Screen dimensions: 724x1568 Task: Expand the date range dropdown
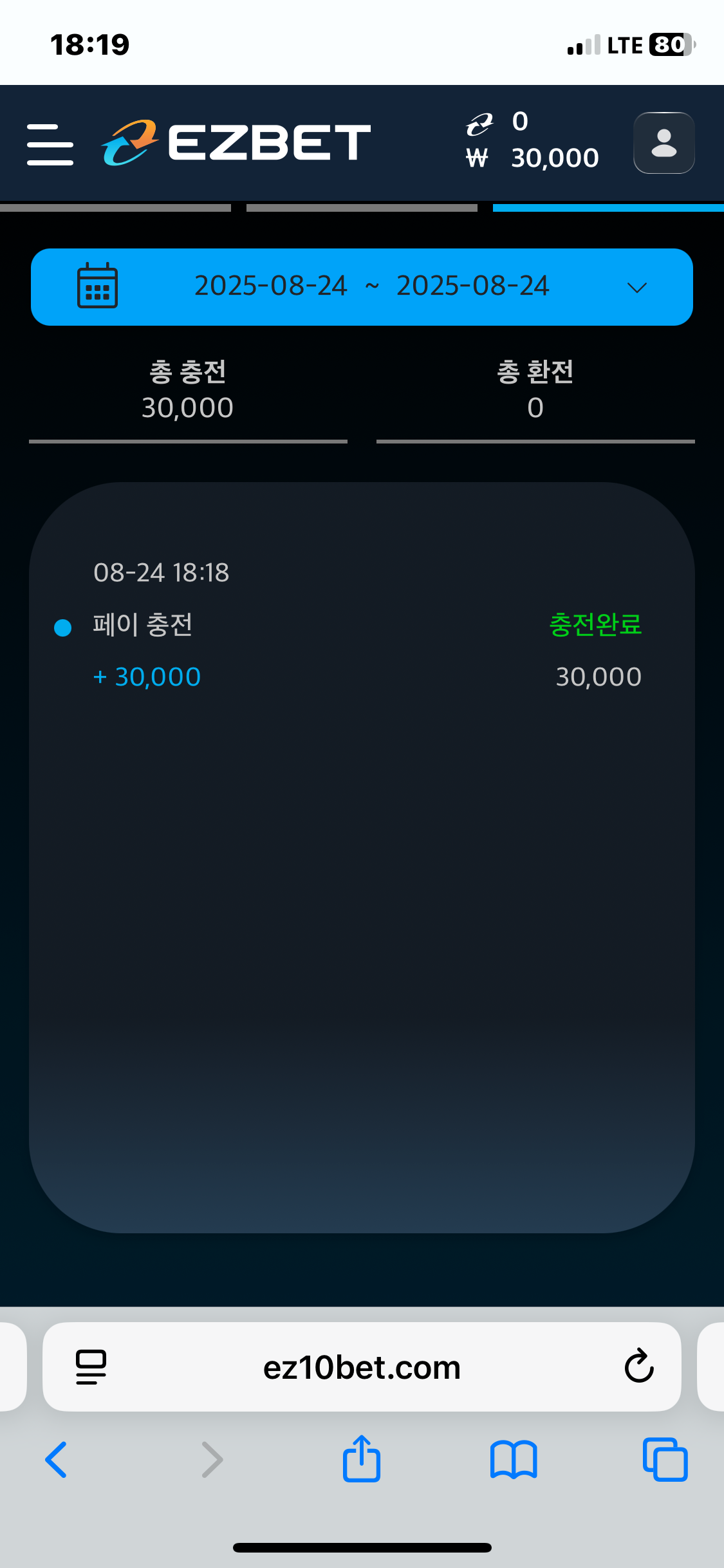tap(636, 287)
